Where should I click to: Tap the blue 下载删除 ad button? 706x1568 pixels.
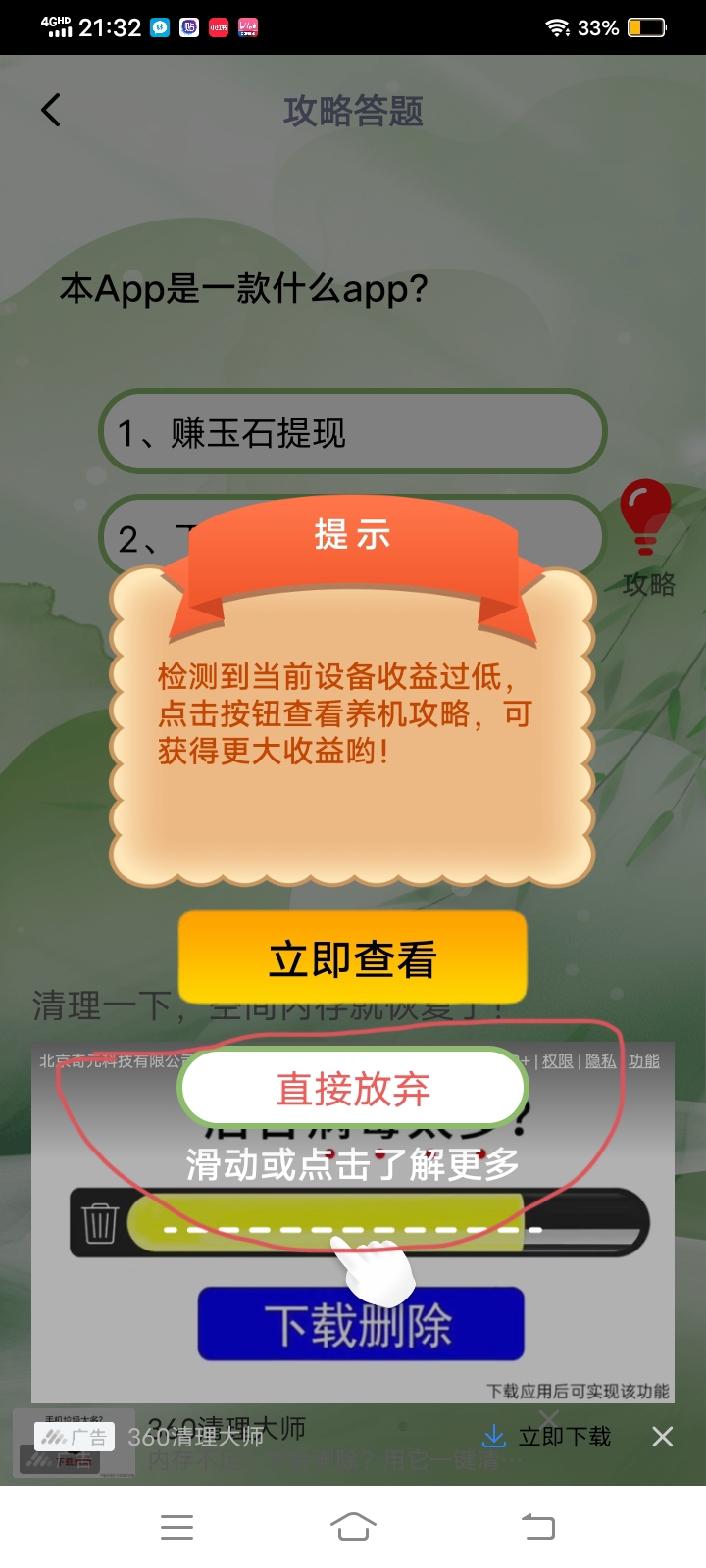click(361, 1324)
